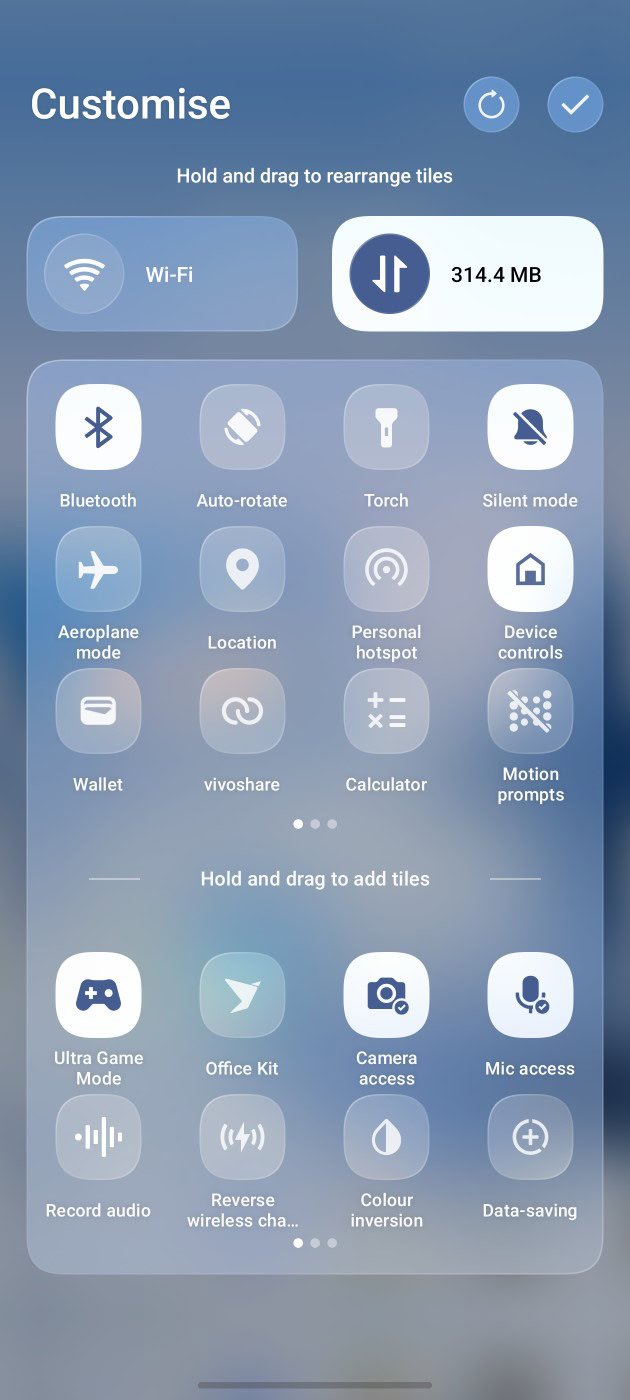The image size is (630, 1400).
Task: Select the Aeroplane mode tile
Action: pyautogui.click(x=98, y=569)
